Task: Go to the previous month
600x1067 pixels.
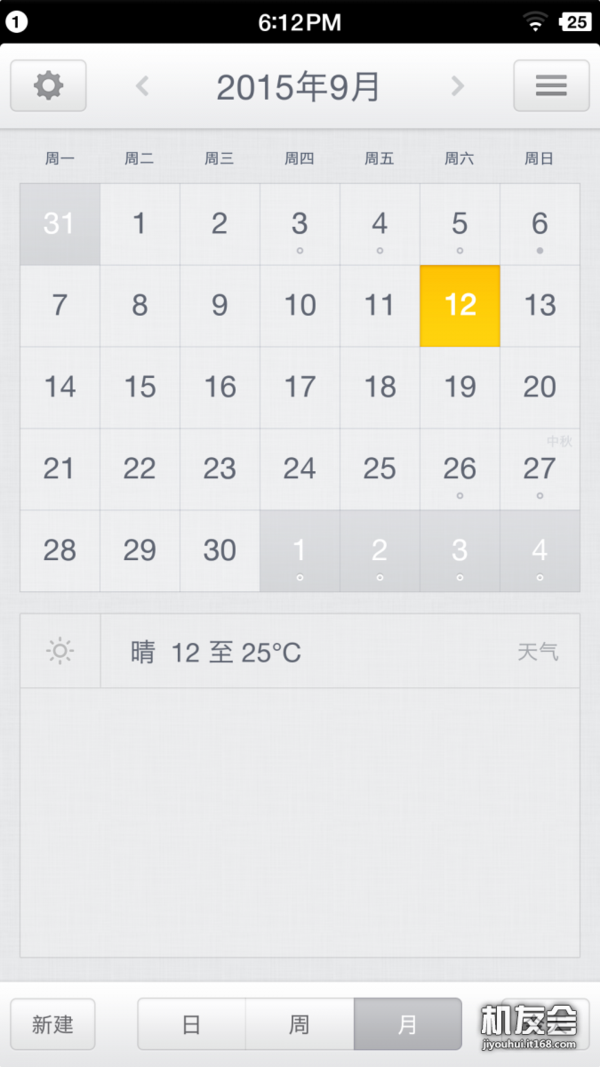Action: [x=141, y=86]
